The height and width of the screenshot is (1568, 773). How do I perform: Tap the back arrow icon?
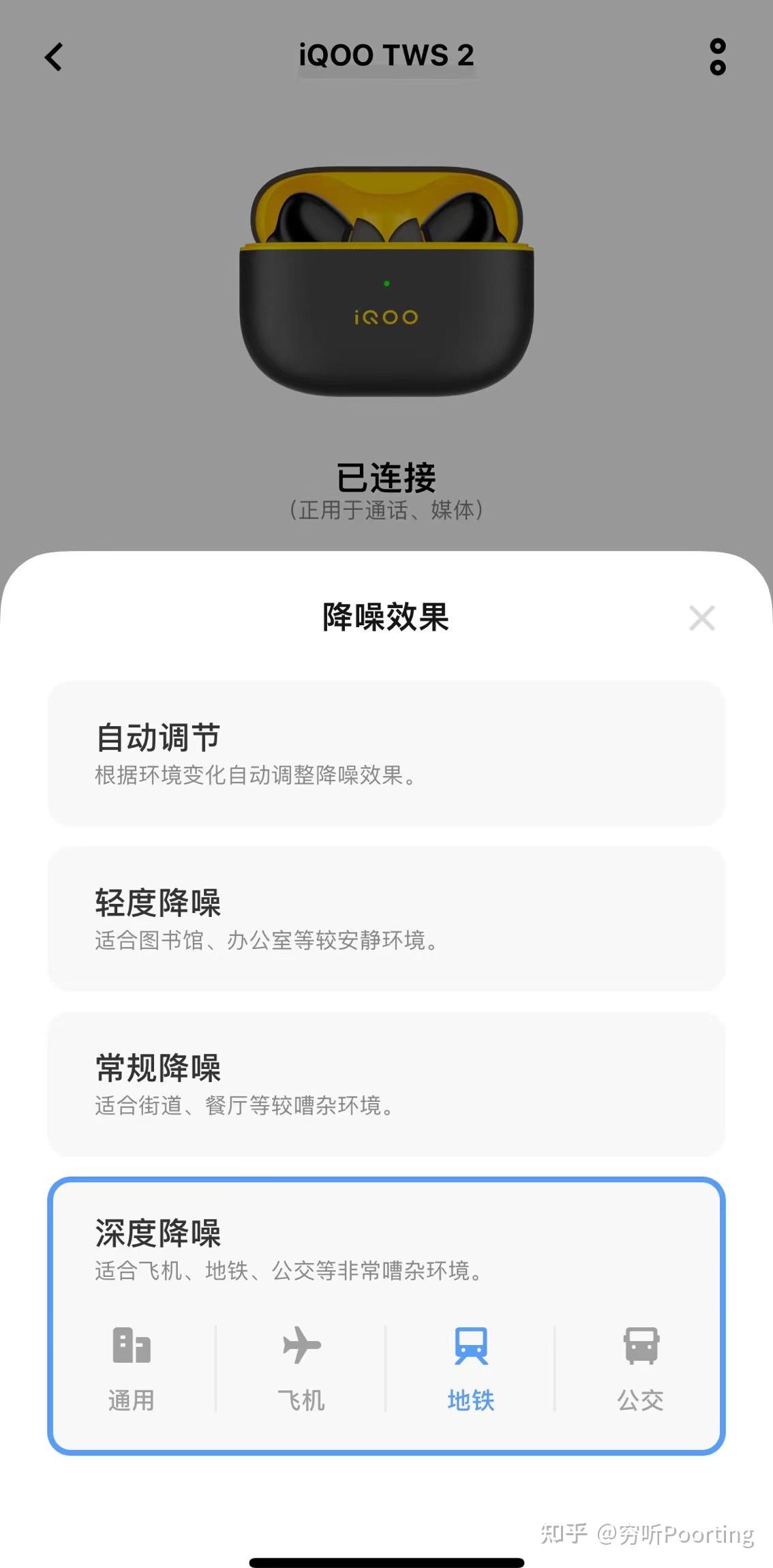54,57
